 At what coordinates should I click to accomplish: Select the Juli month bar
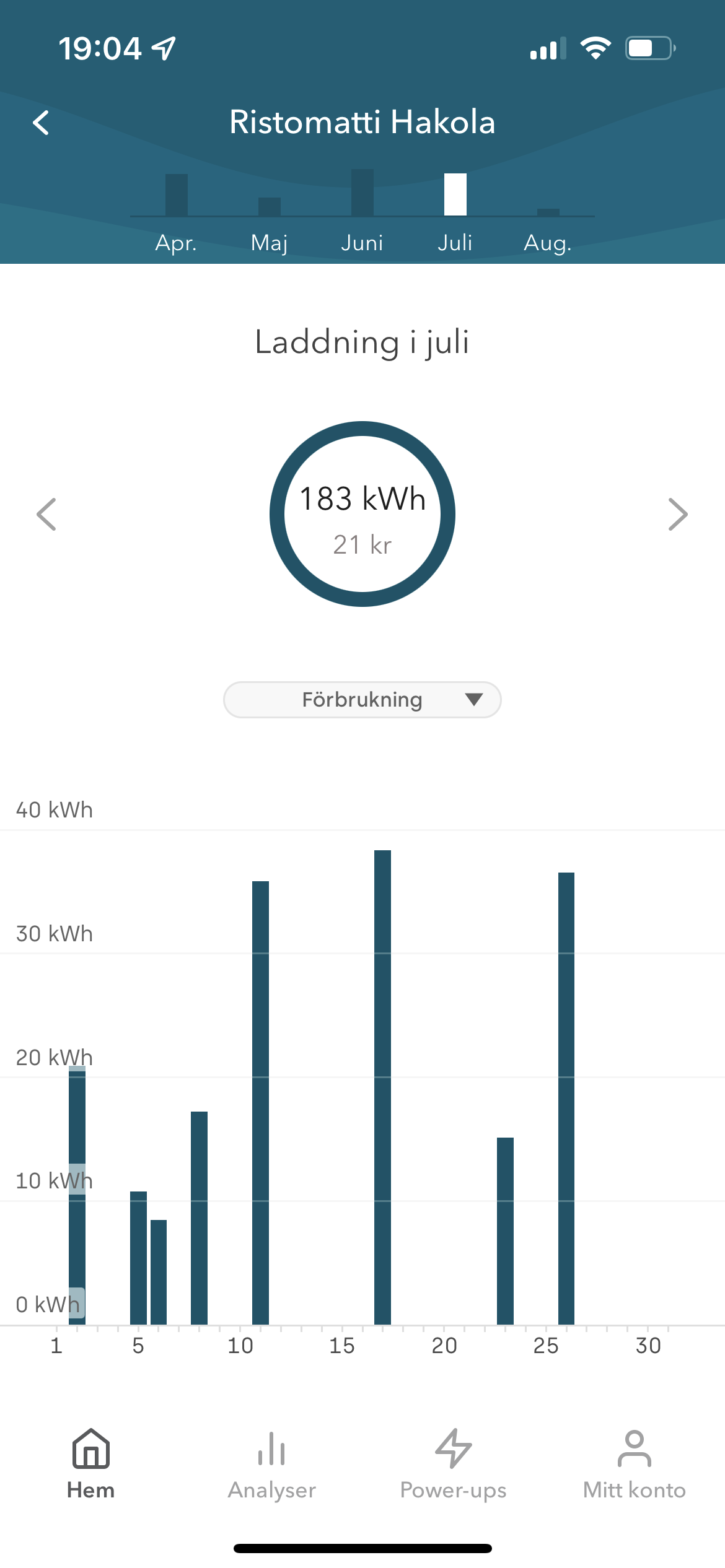(455, 196)
